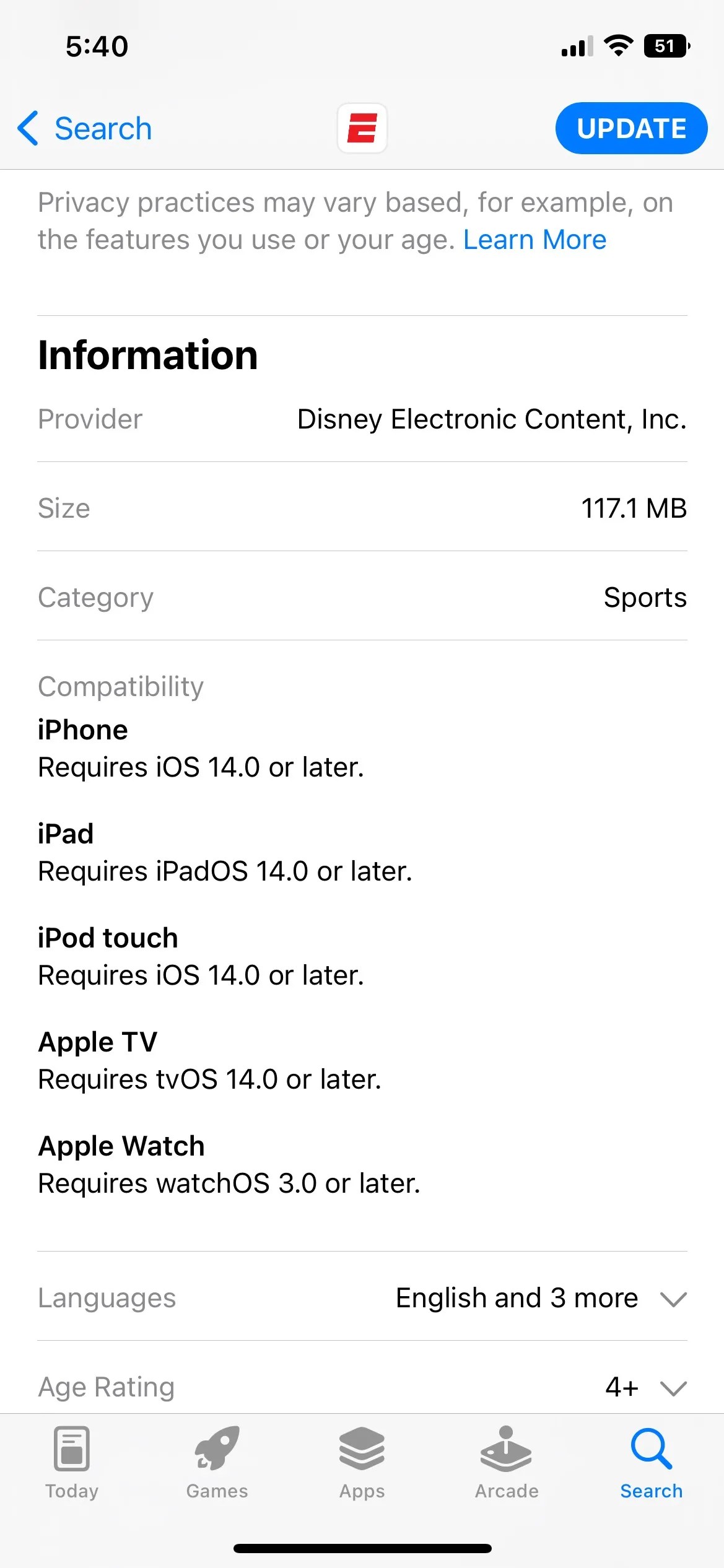Image resolution: width=724 pixels, height=1568 pixels.
Task: Tap the UPDATE button
Action: point(630,129)
